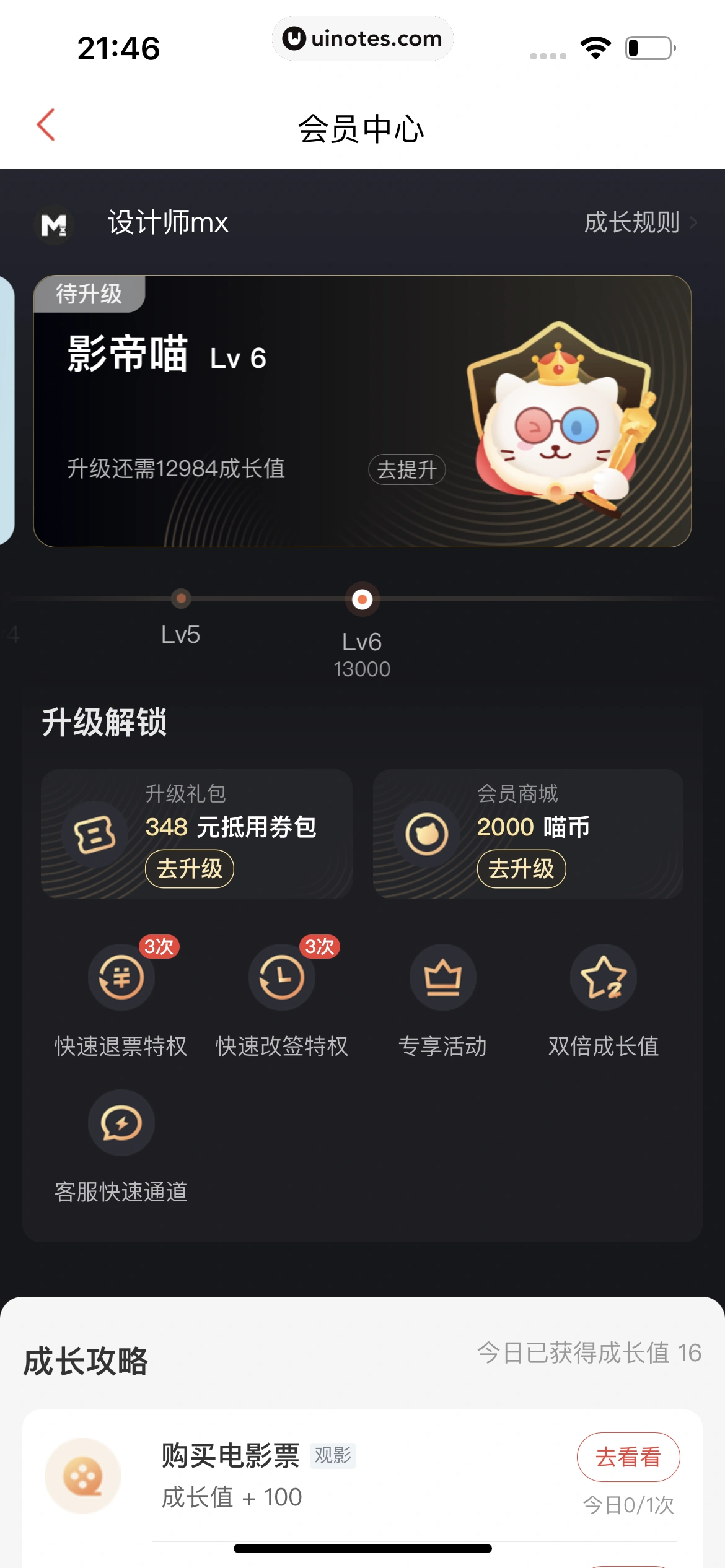Screen dimensions: 725x1568
Task: Select the Lv5 level marker
Action: pyautogui.click(x=181, y=599)
